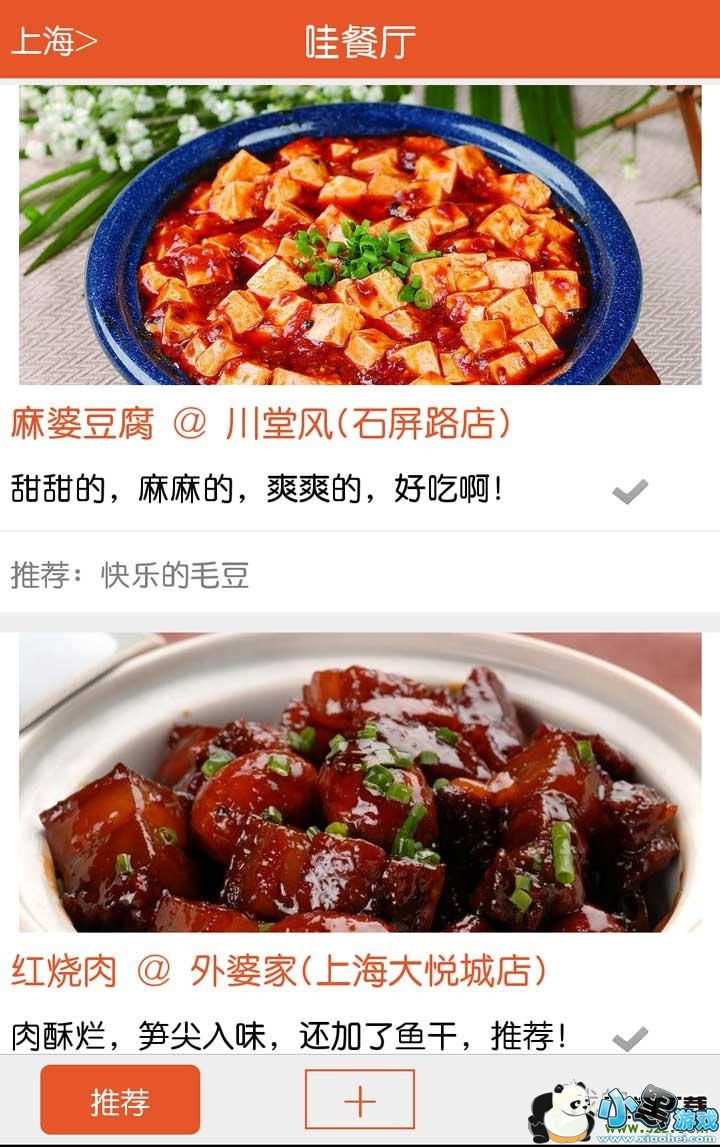Image resolution: width=720 pixels, height=1147 pixels.
Task: Open the 麻婆豆腐 dish photo
Action: [360, 235]
